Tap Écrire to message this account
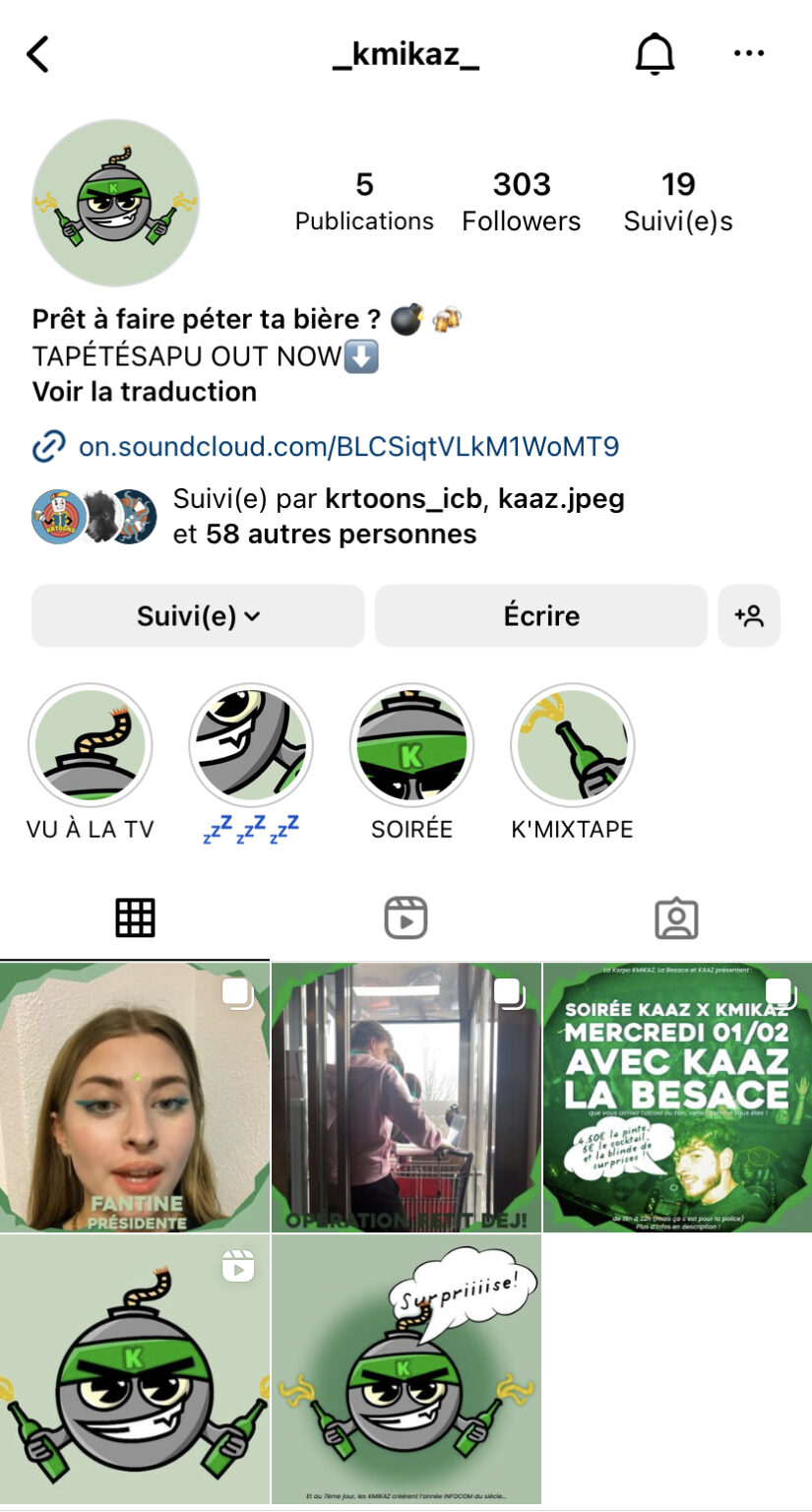812x1512 pixels. click(x=541, y=616)
